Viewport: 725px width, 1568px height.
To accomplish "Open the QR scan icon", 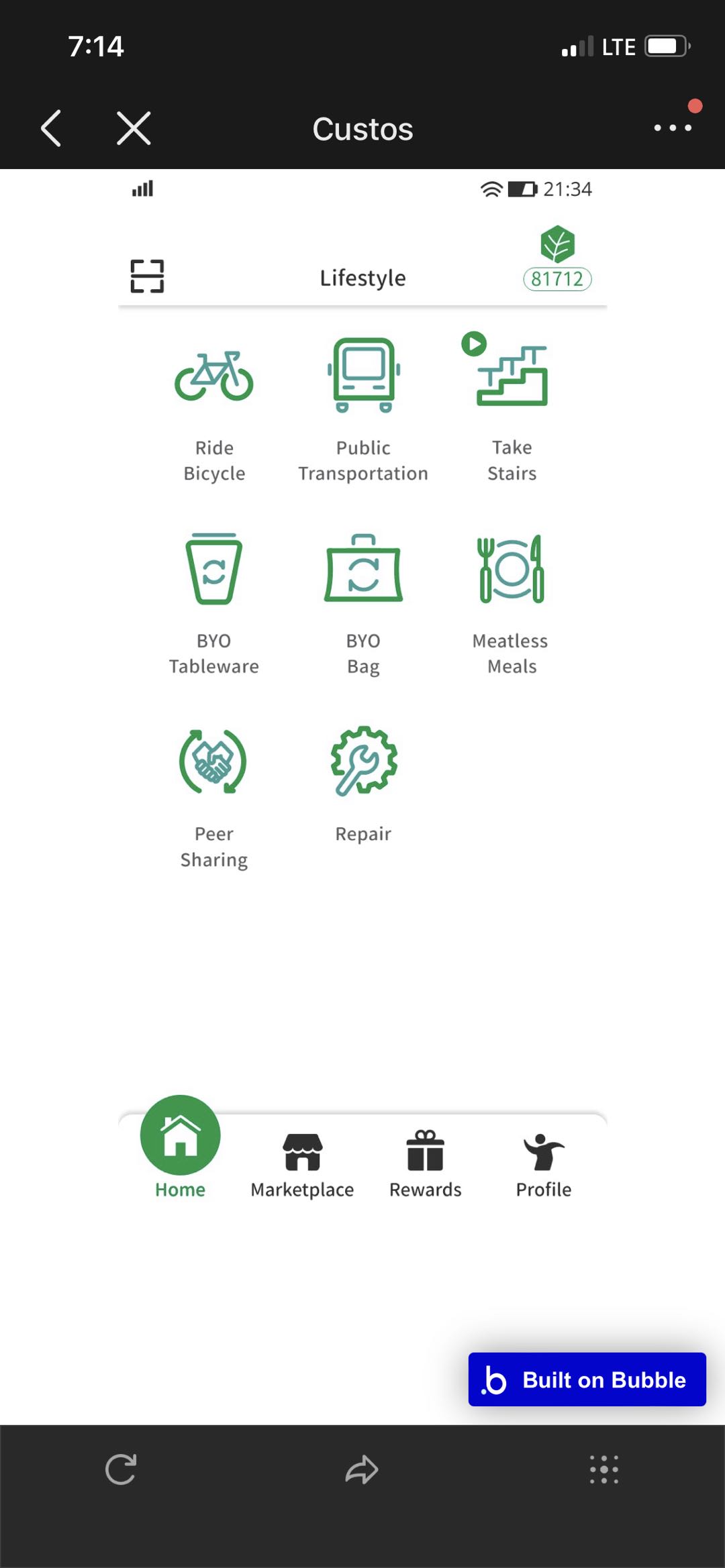I will click(x=147, y=276).
